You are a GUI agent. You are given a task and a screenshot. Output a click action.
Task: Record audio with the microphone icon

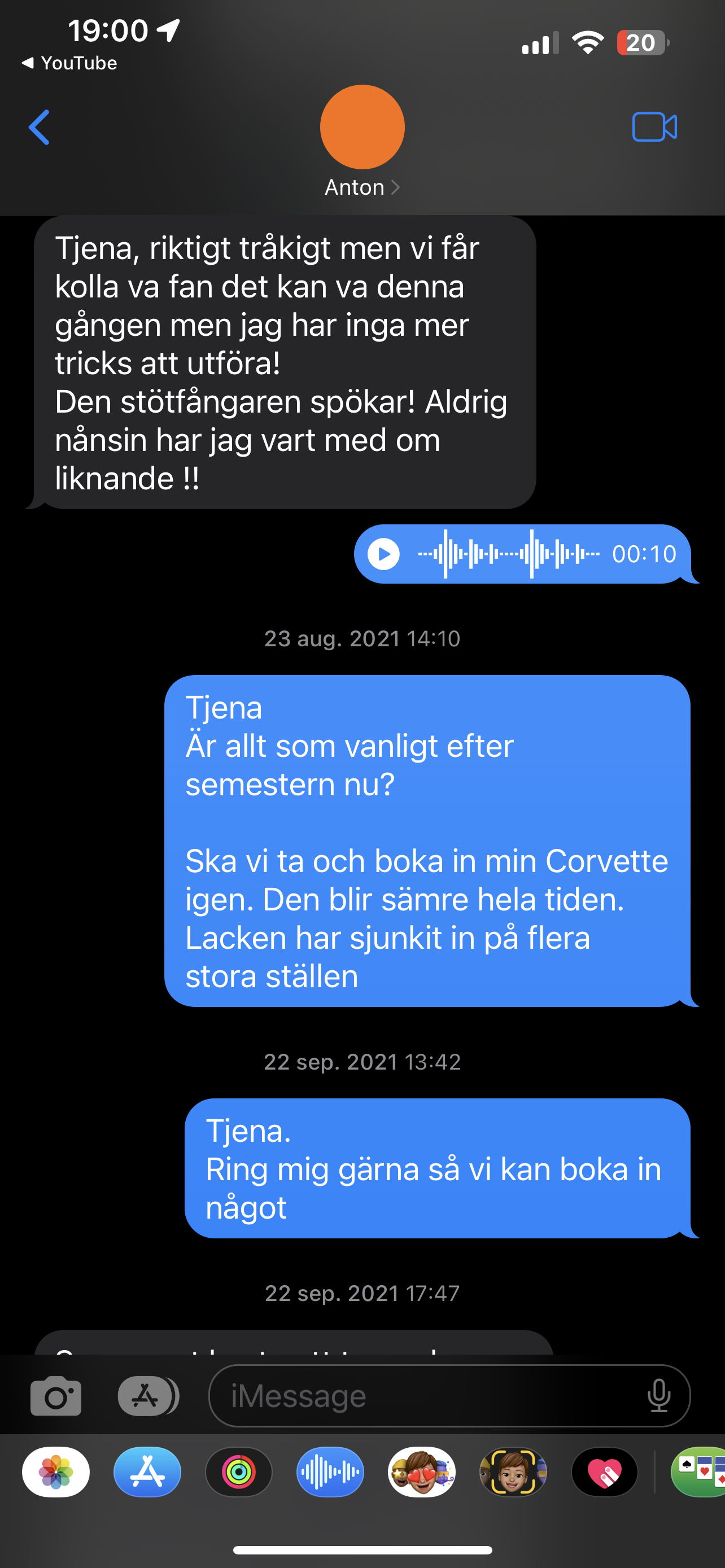pyautogui.click(x=658, y=1396)
